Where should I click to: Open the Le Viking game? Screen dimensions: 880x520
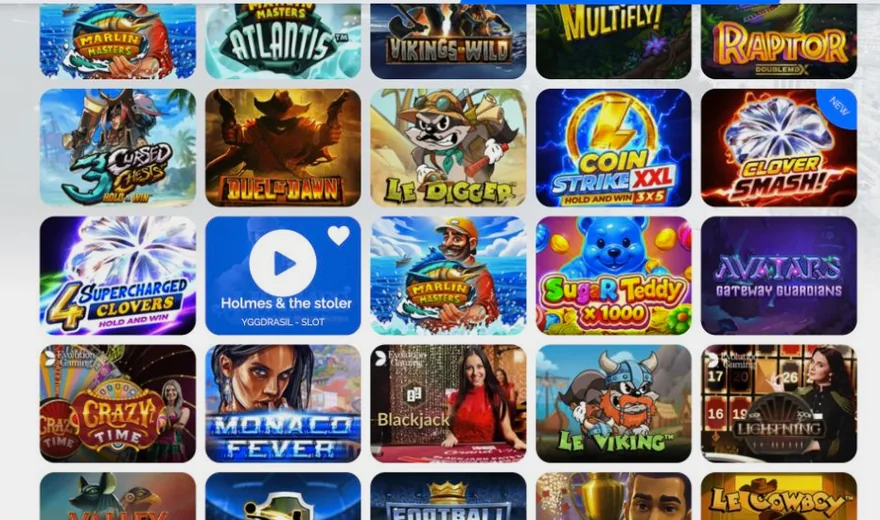(613, 403)
